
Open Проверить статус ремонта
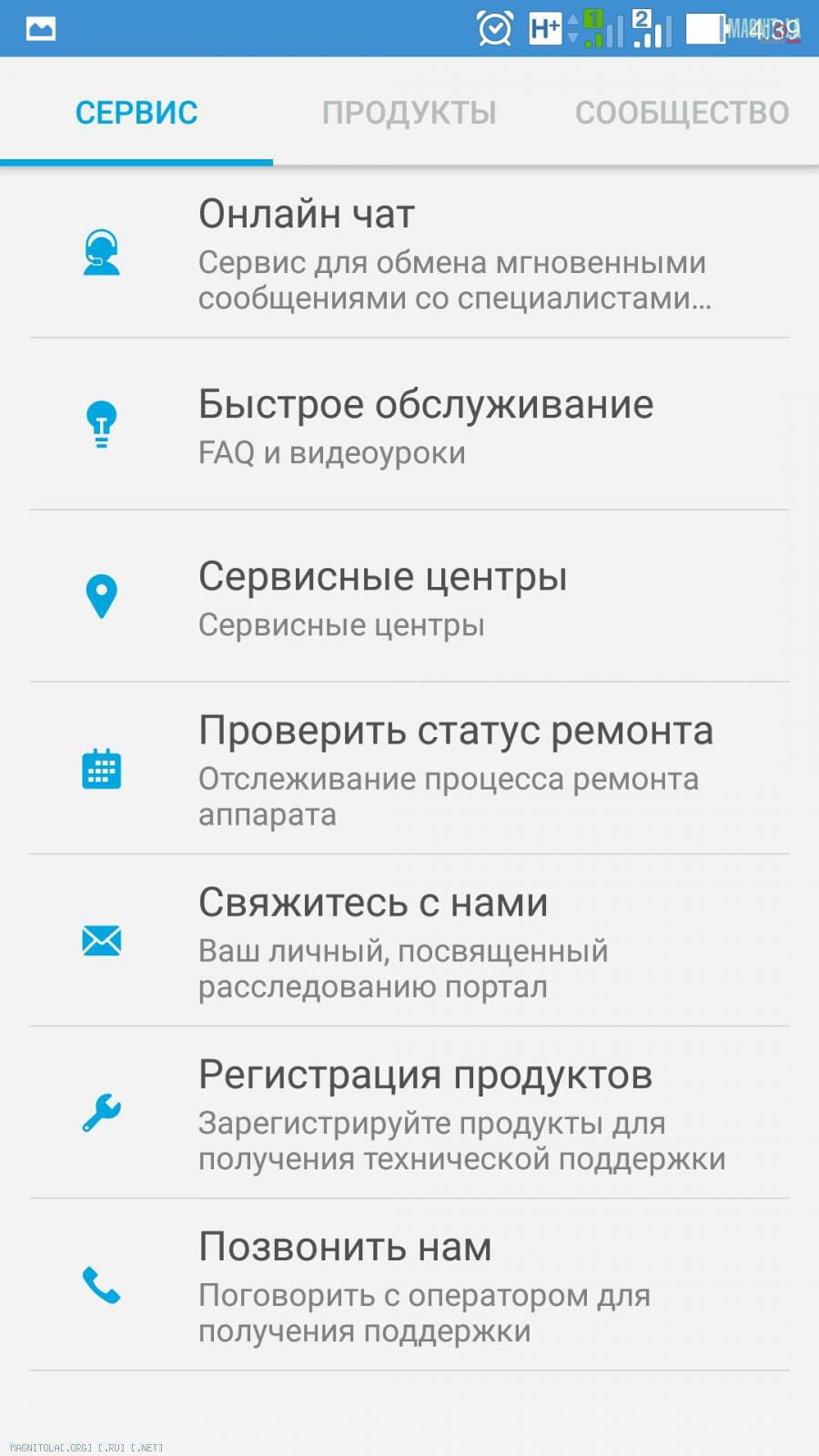(x=409, y=768)
